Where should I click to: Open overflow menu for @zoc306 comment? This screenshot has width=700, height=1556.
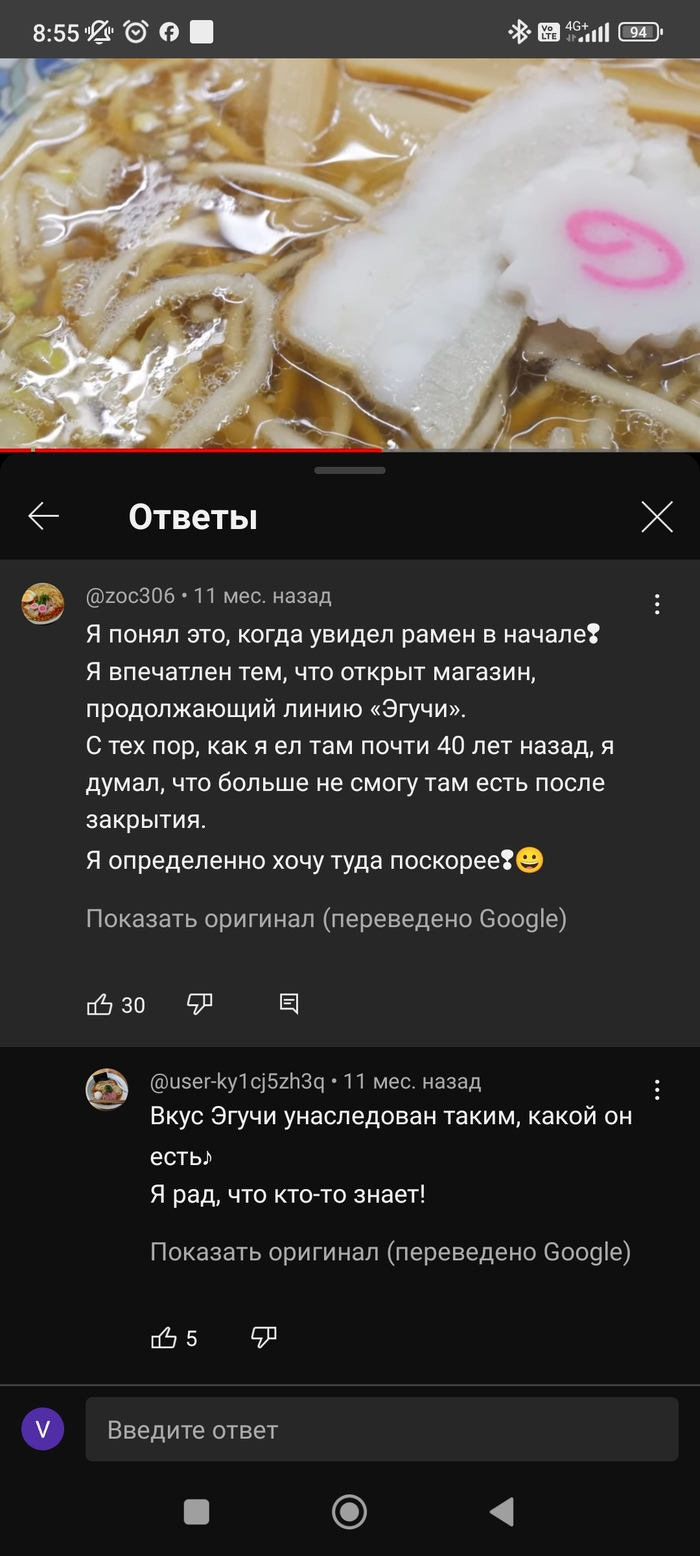coord(657,604)
